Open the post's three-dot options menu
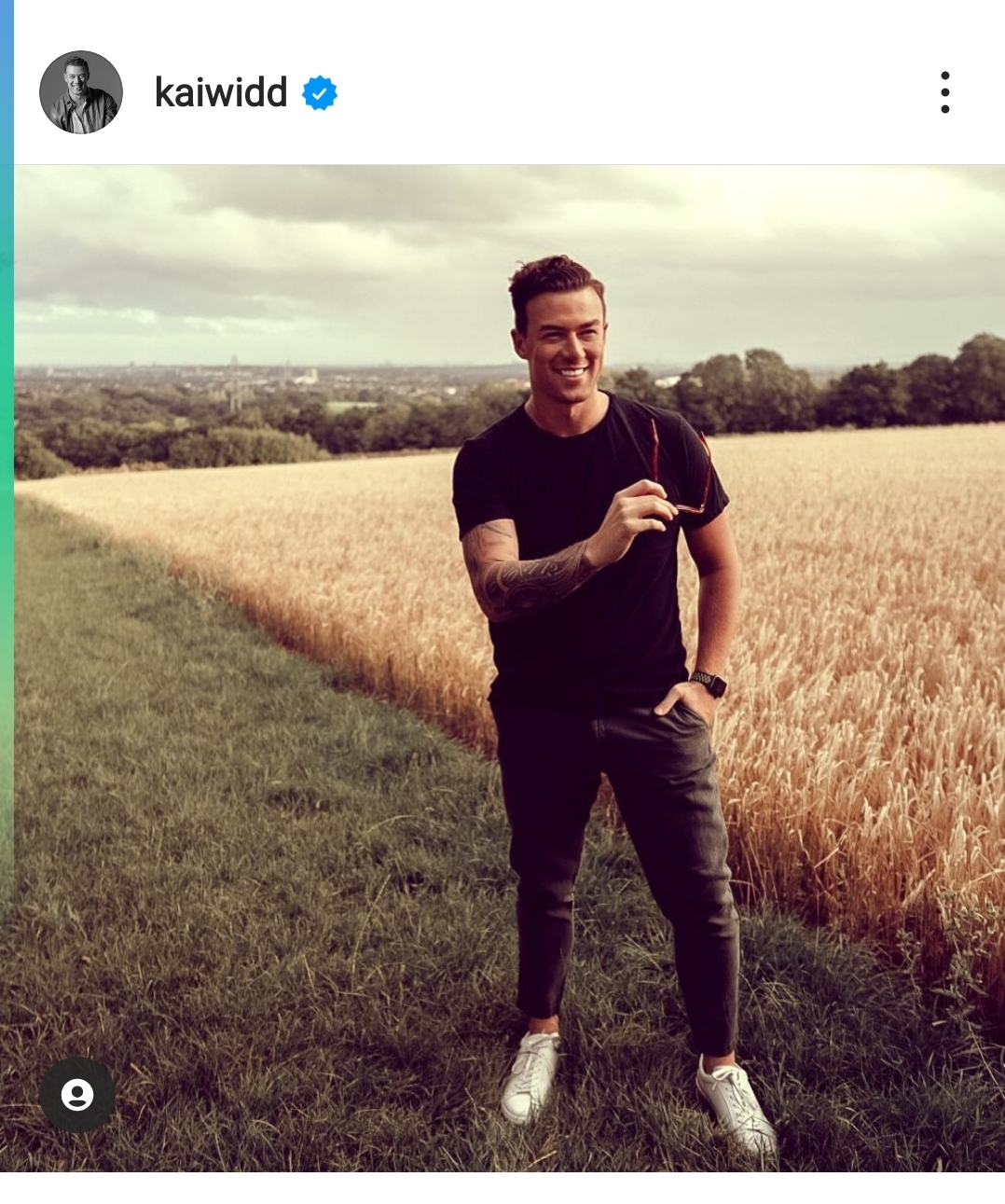1005x1204 pixels. pyautogui.click(x=944, y=92)
